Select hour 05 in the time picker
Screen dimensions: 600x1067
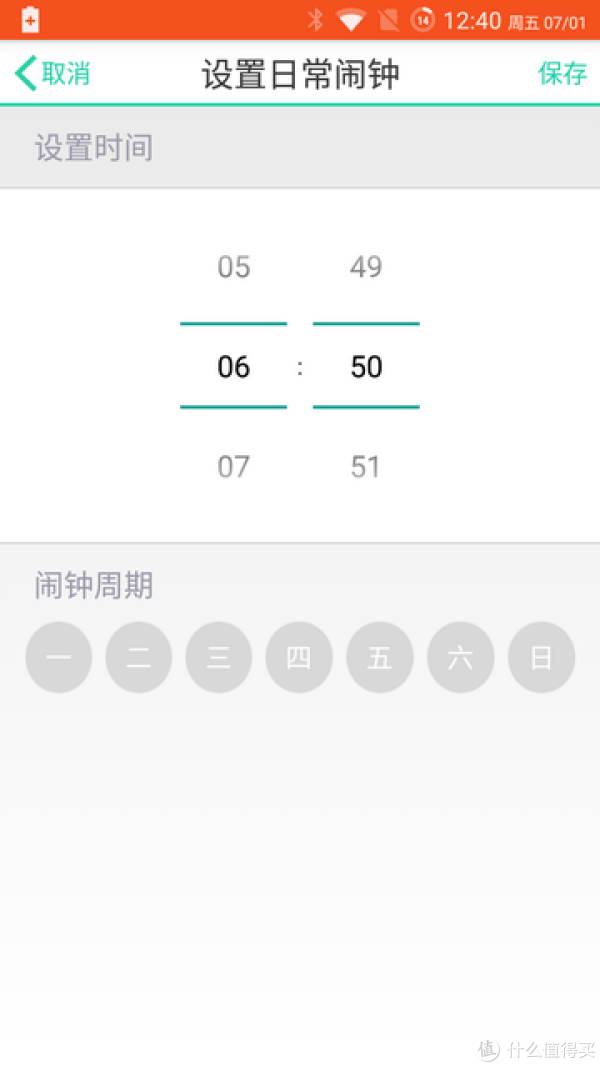point(233,267)
